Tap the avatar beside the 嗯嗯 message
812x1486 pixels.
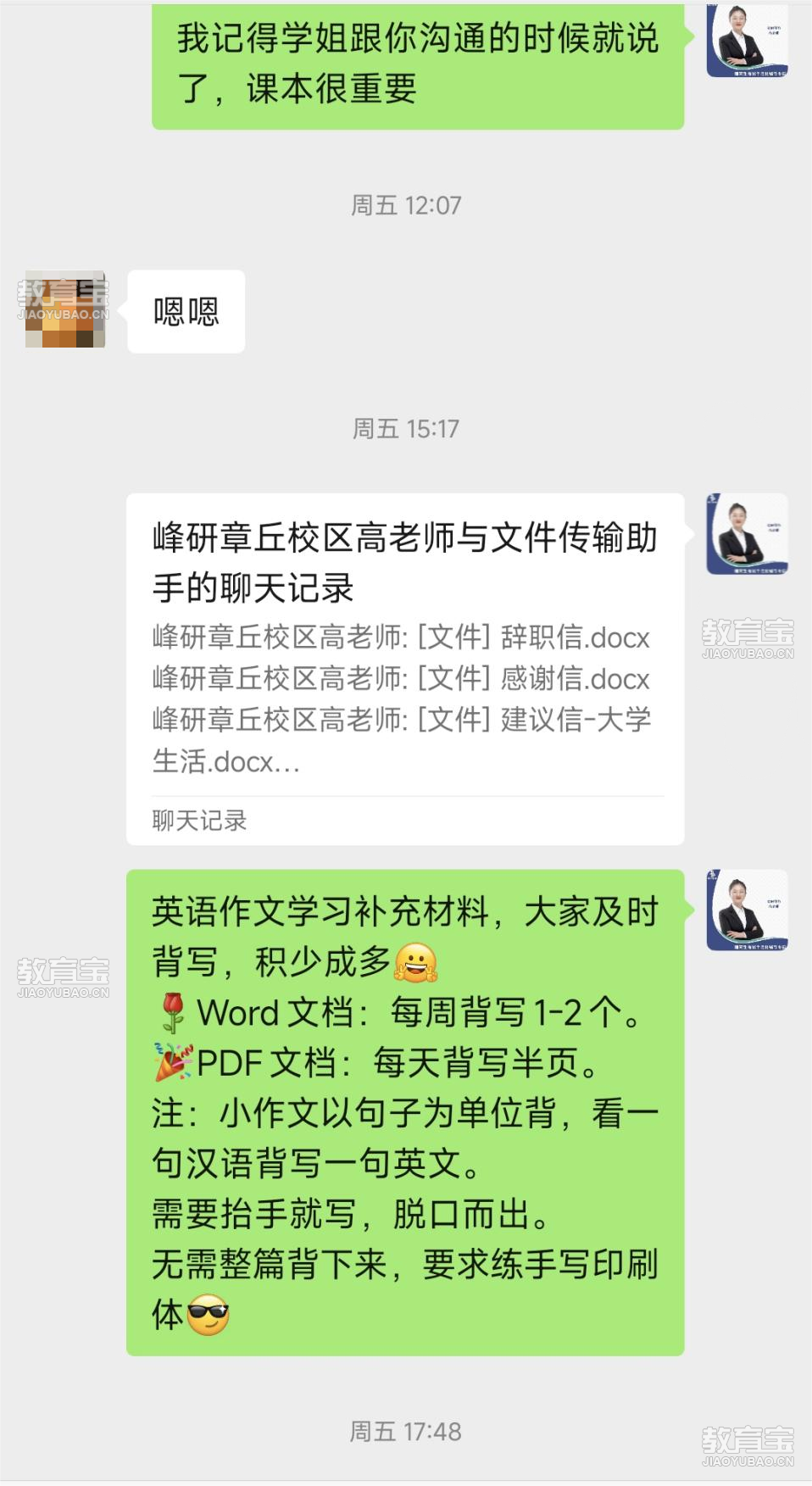pos(65,310)
